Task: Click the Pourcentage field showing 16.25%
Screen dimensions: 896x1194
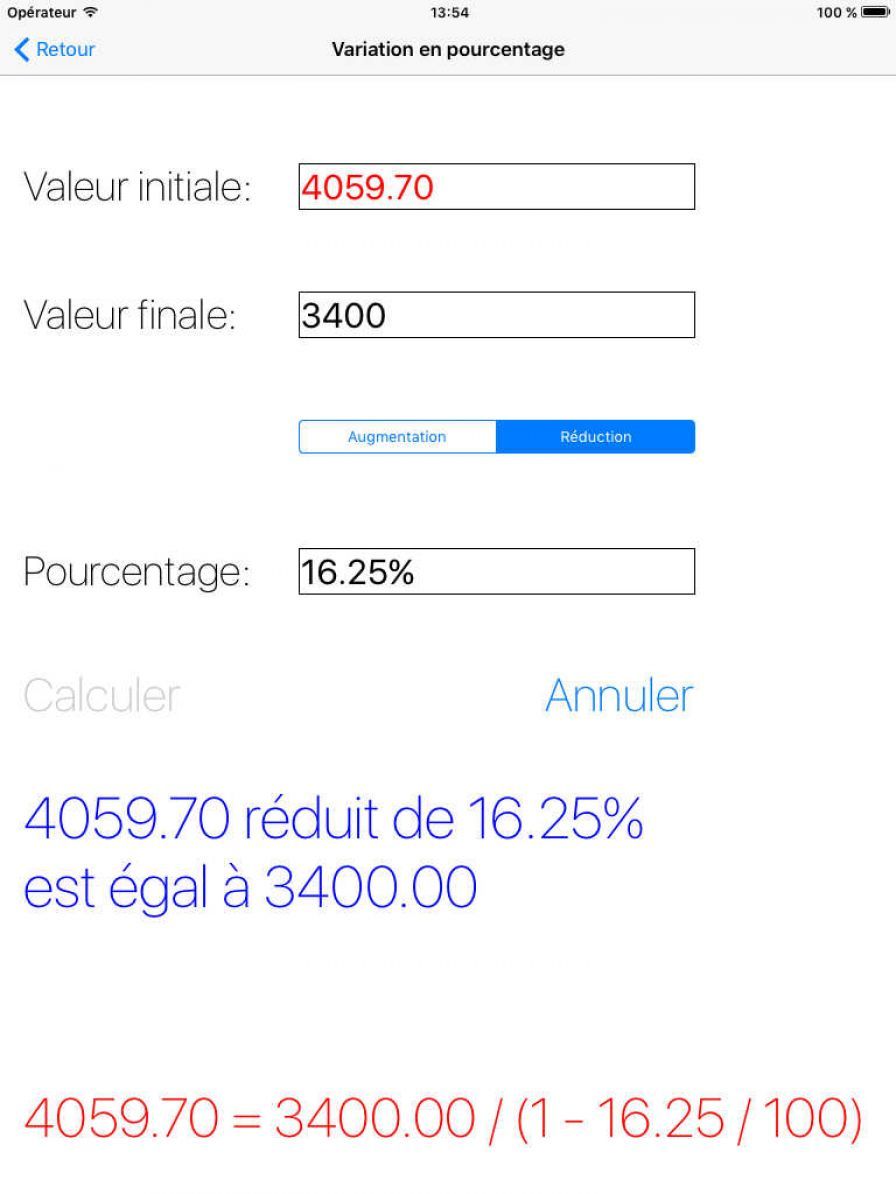Action: pyautogui.click(x=495, y=572)
